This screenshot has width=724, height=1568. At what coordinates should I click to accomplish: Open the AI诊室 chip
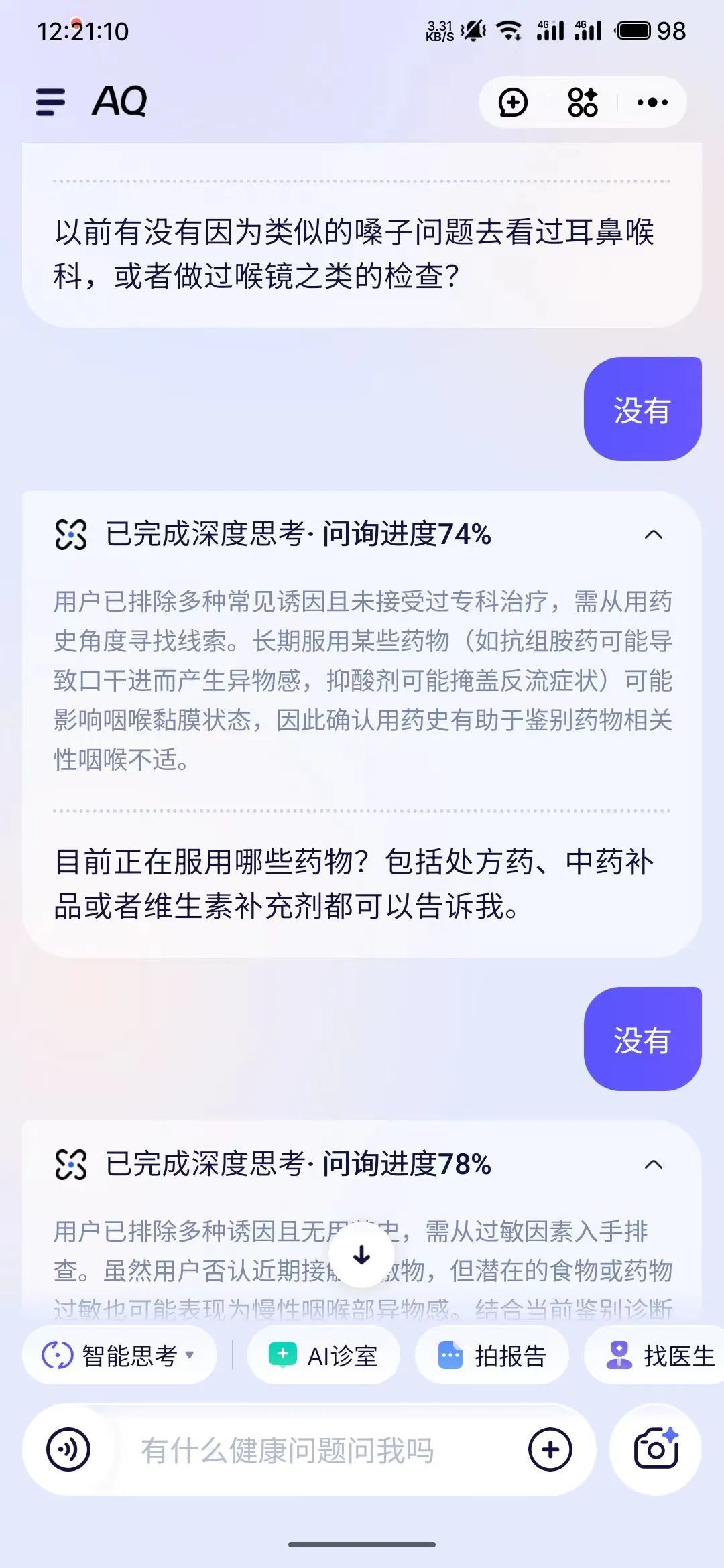[324, 1356]
